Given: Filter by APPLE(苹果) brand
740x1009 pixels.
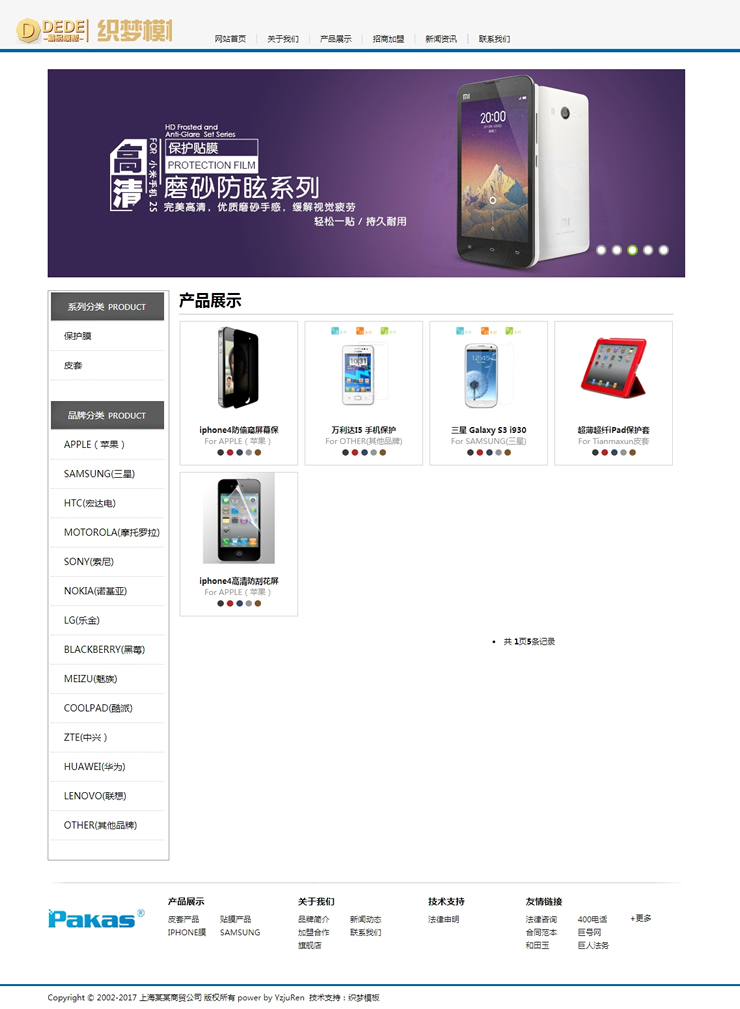Looking at the screenshot, I should [94, 444].
